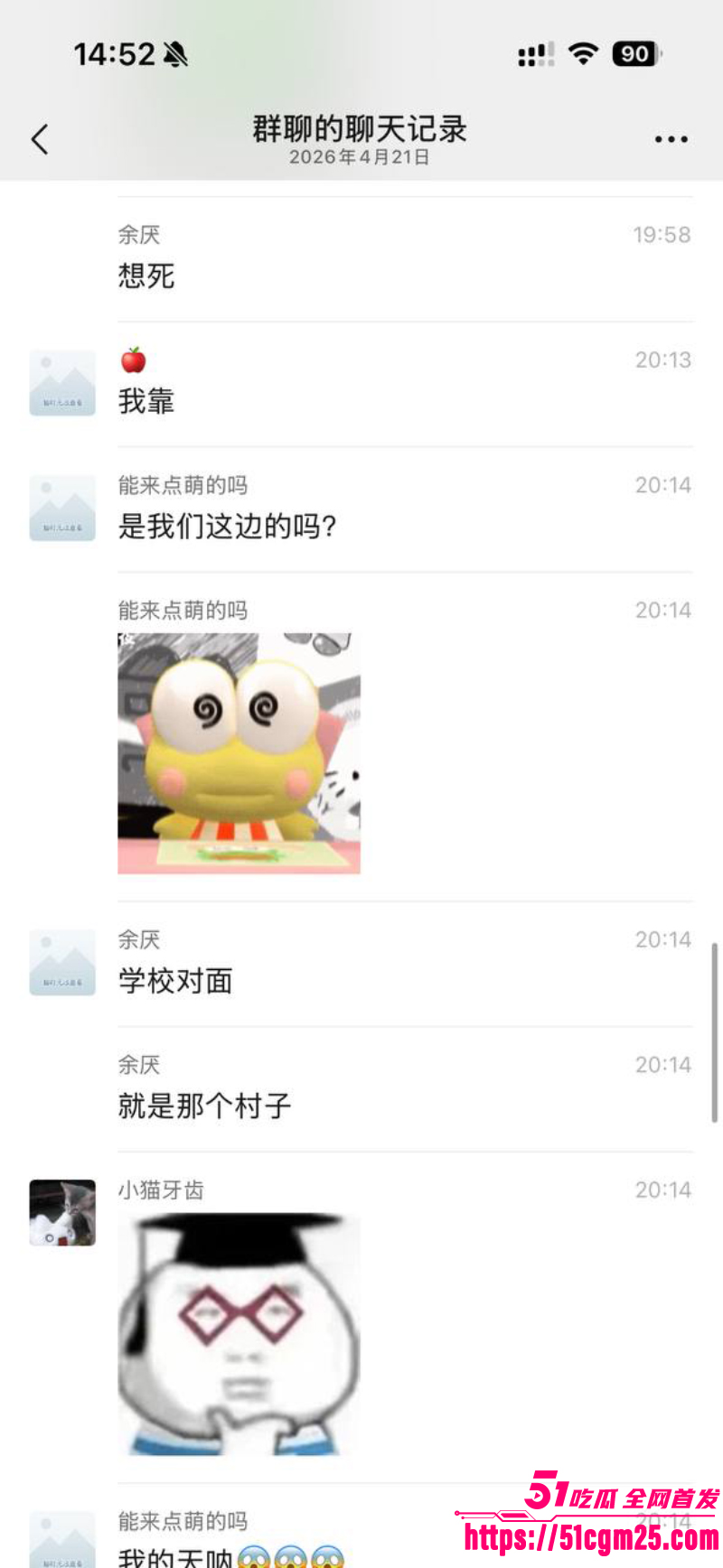723x1568 pixels.
Task: Open the more options ellipsis menu
Action: tap(671, 139)
